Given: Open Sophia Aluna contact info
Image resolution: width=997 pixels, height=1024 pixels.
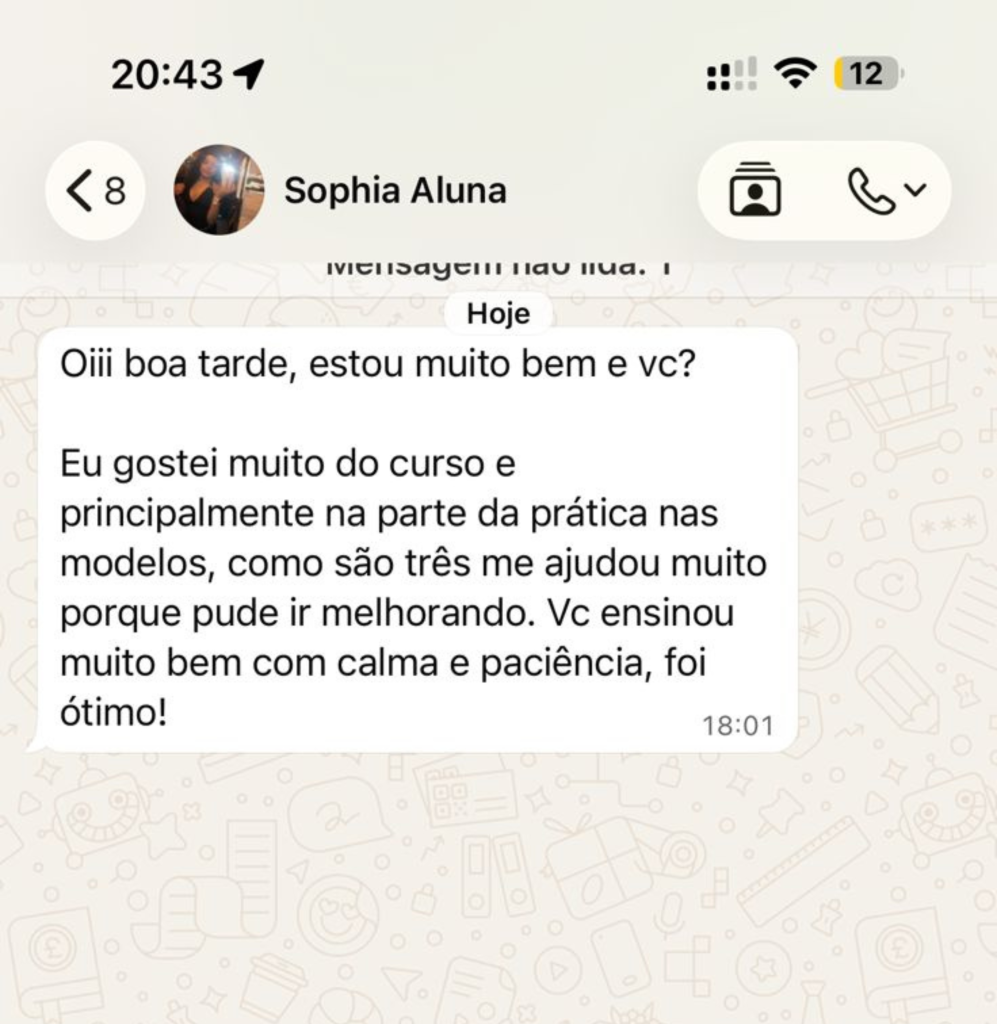Looking at the screenshot, I should pyautogui.click(x=395, y=190).
